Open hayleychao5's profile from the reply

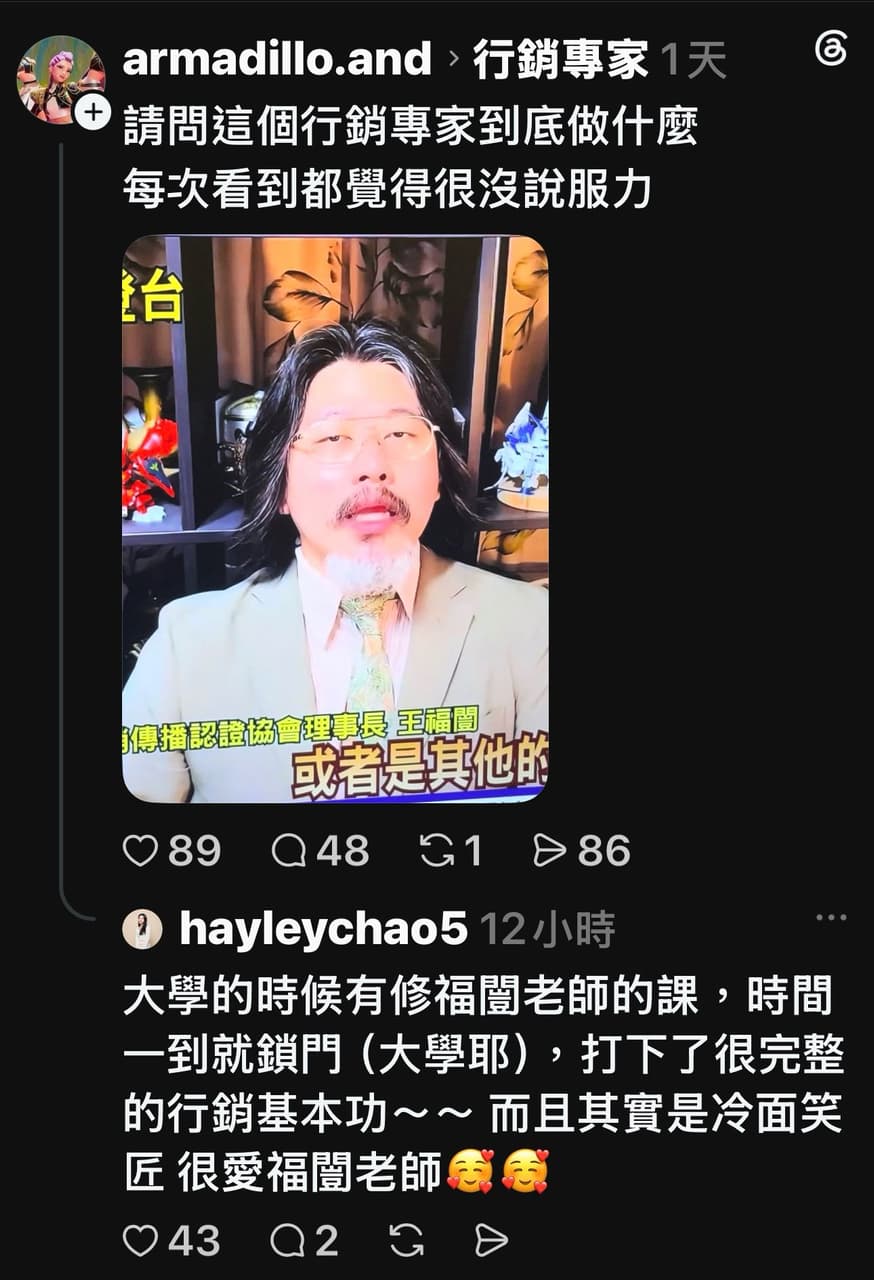(x=323, y=930)
